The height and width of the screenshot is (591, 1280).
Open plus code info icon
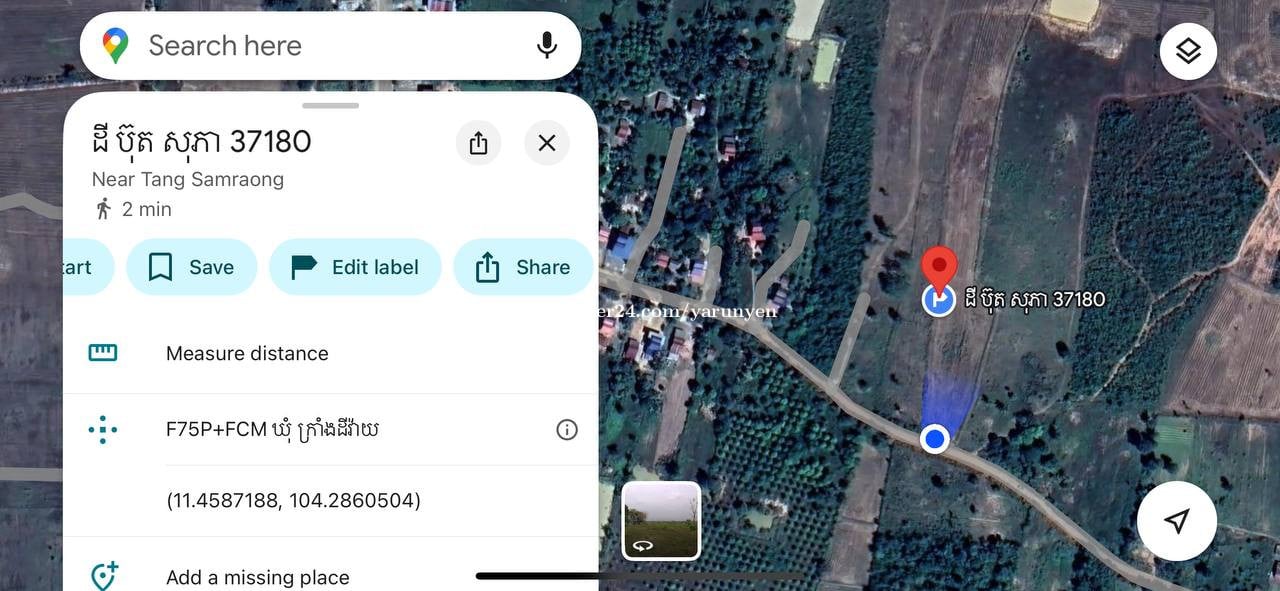[x=566, y=430]
